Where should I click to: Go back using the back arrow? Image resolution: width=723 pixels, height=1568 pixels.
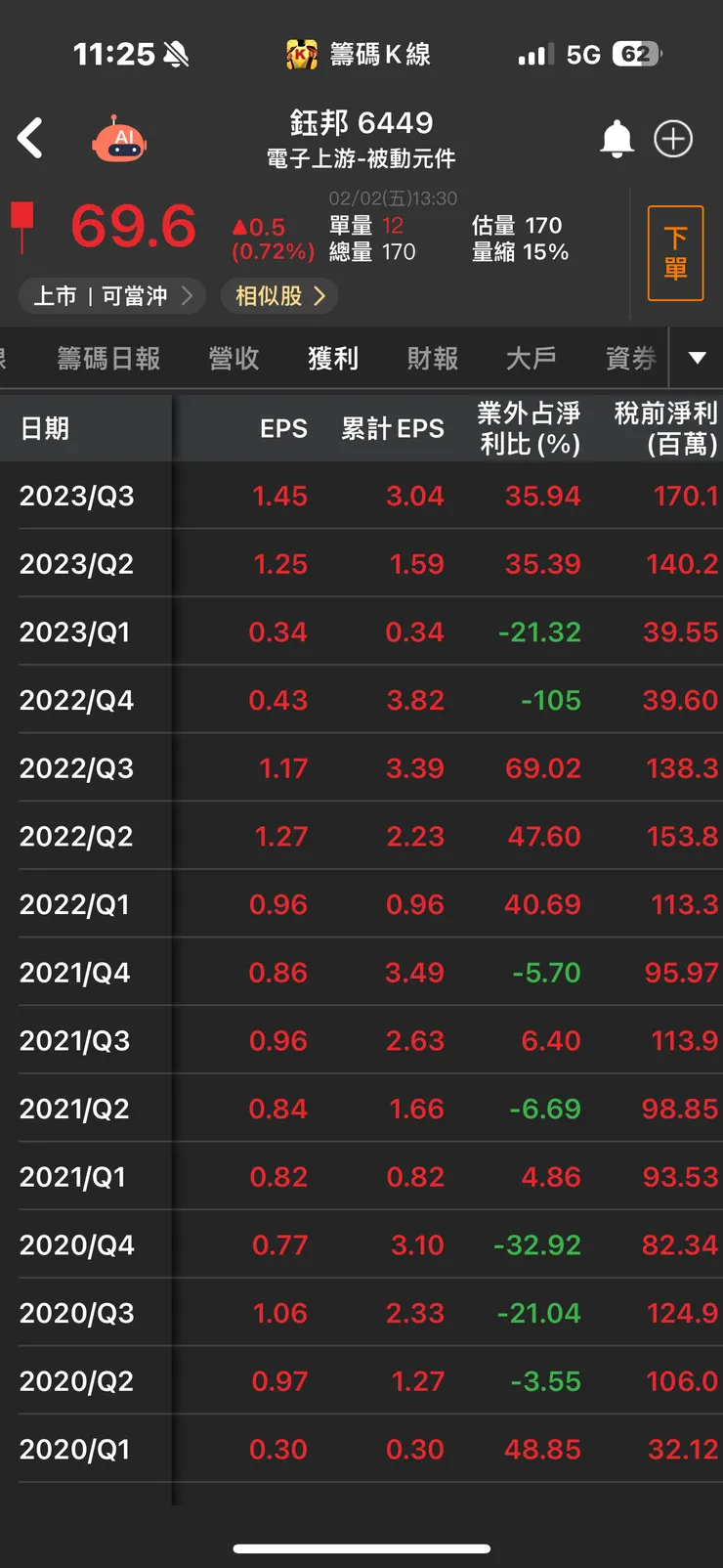(x=30, y=138)
